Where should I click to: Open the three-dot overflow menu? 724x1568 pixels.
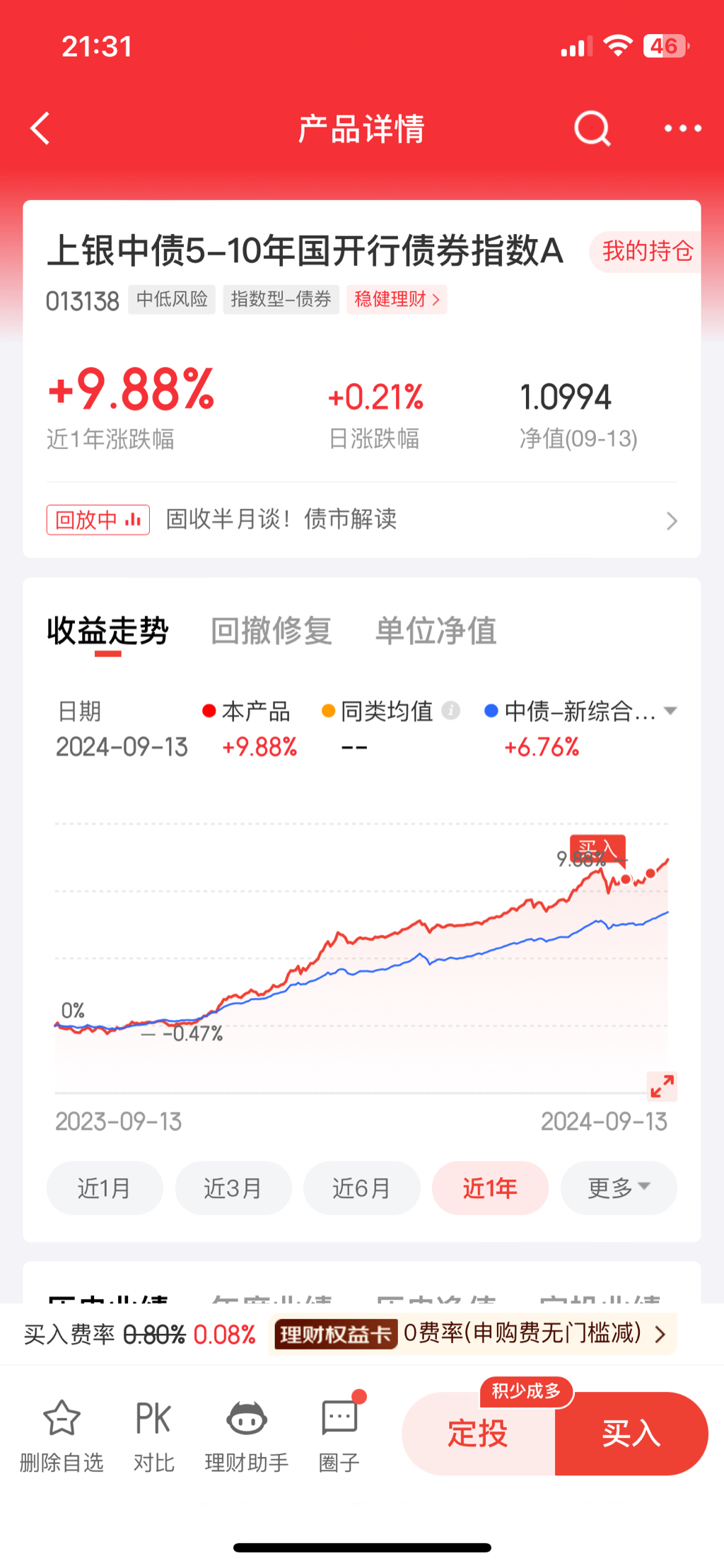pos(682,129)
